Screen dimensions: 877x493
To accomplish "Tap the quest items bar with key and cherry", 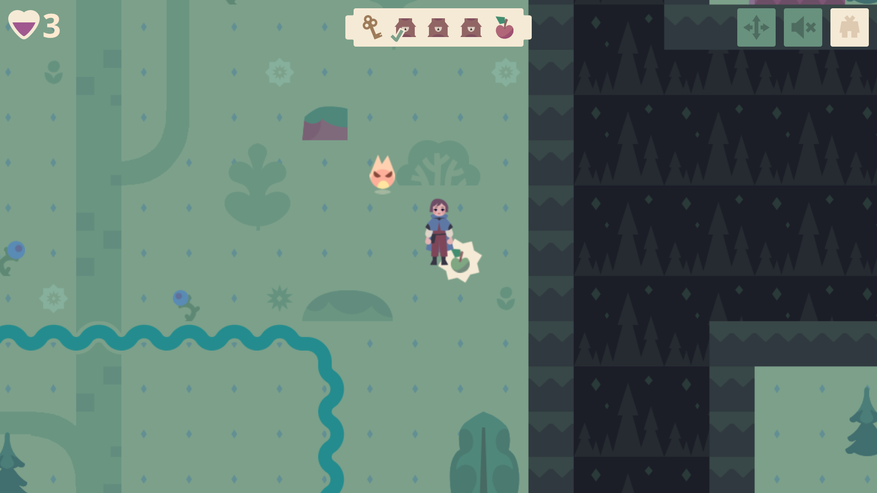I will tap(438, 28).
